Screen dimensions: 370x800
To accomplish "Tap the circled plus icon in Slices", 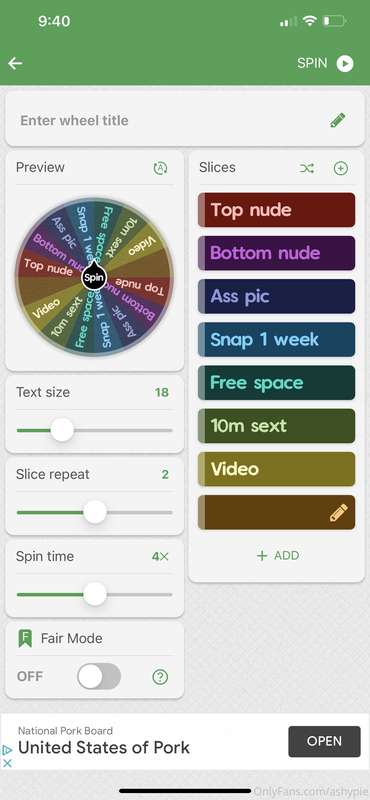I will [x=340, y=168].
